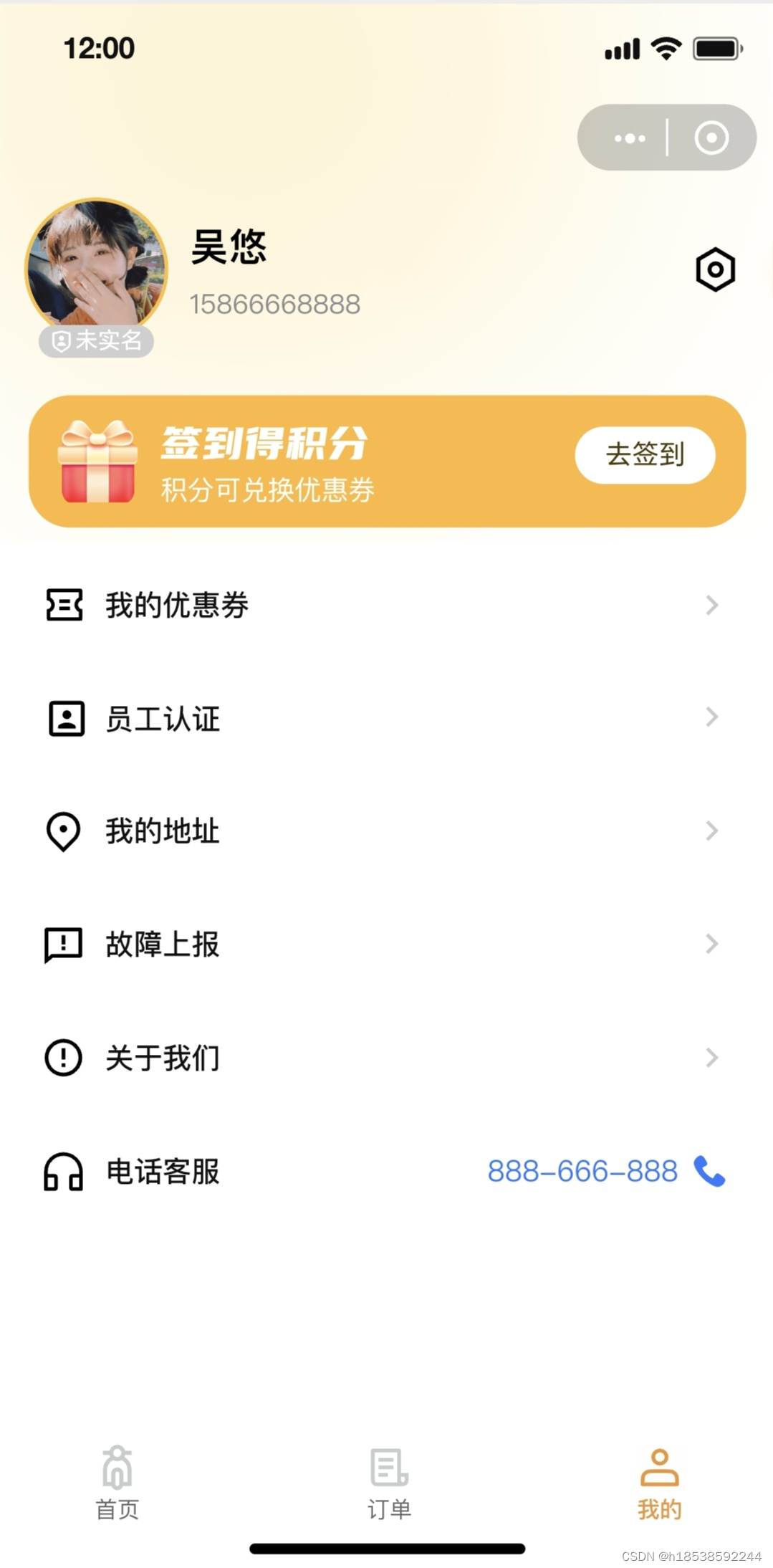Open 关于我们 about page
Image resolution: width=773 pixels, height=1568 pixels.
[386, 1058]
